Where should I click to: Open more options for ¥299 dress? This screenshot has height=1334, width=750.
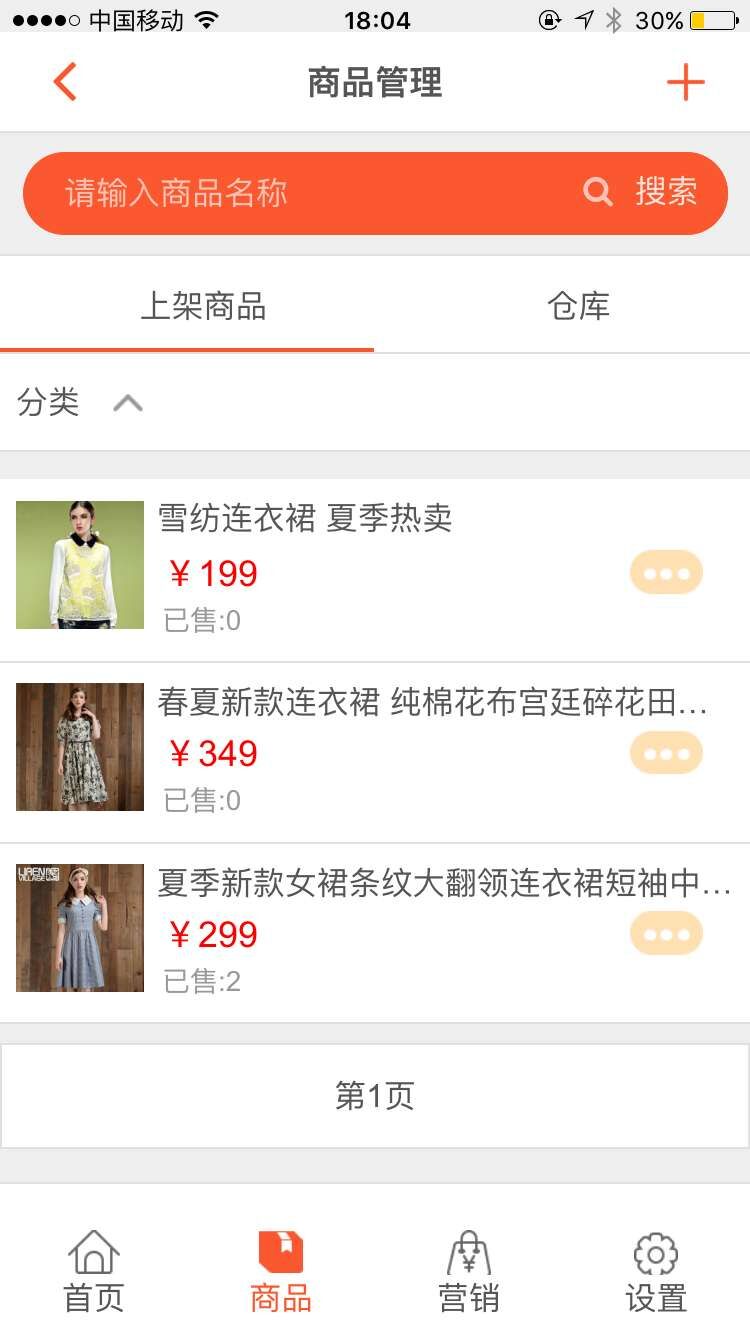click(666, 934)
